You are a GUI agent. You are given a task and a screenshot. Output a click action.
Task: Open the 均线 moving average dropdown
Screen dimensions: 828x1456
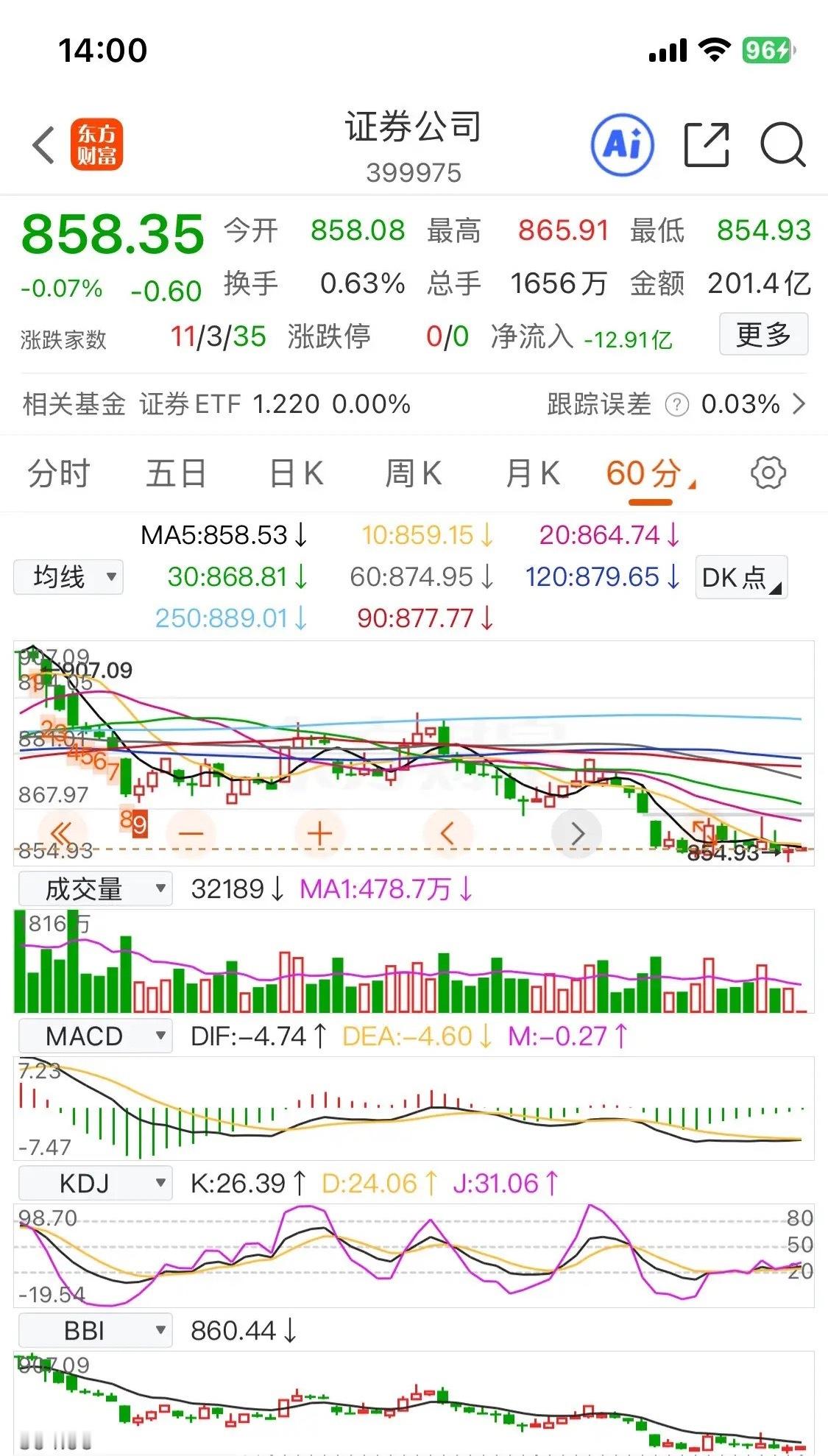[67, 577]
